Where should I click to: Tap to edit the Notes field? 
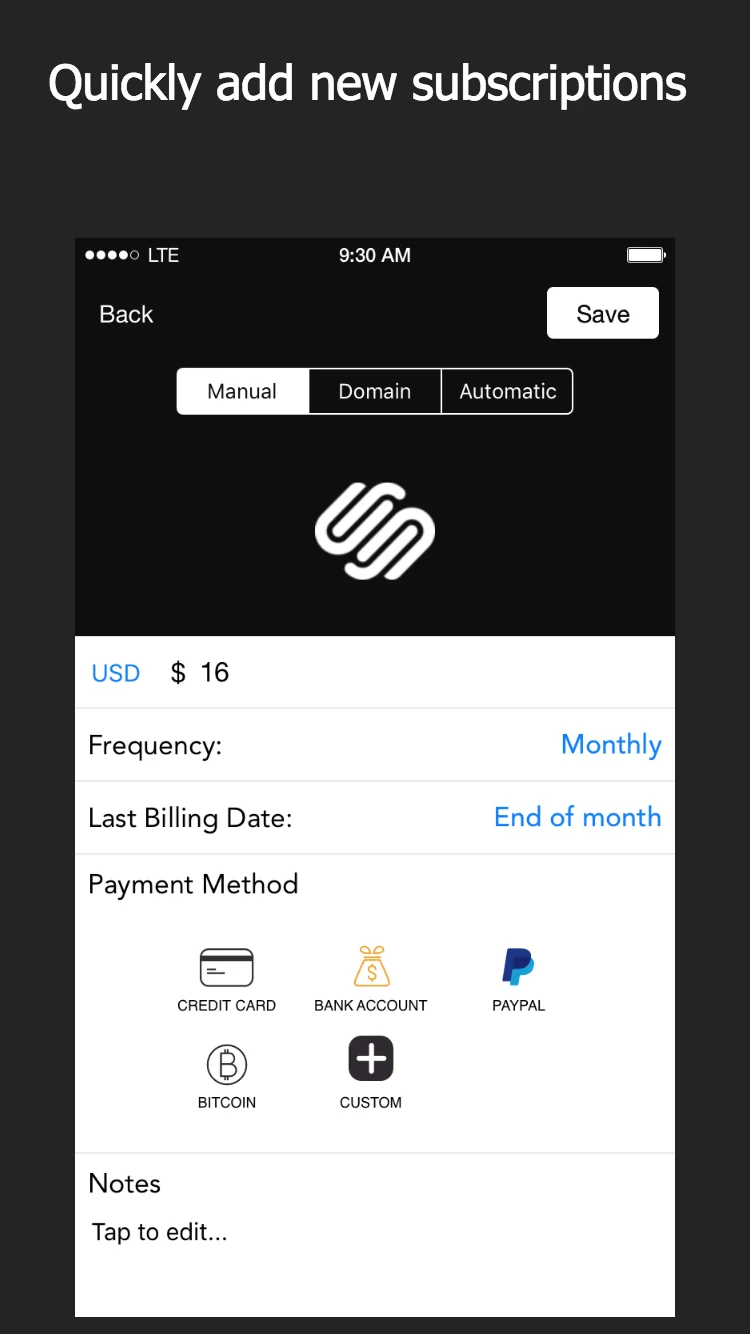[x=160, y=1232]
